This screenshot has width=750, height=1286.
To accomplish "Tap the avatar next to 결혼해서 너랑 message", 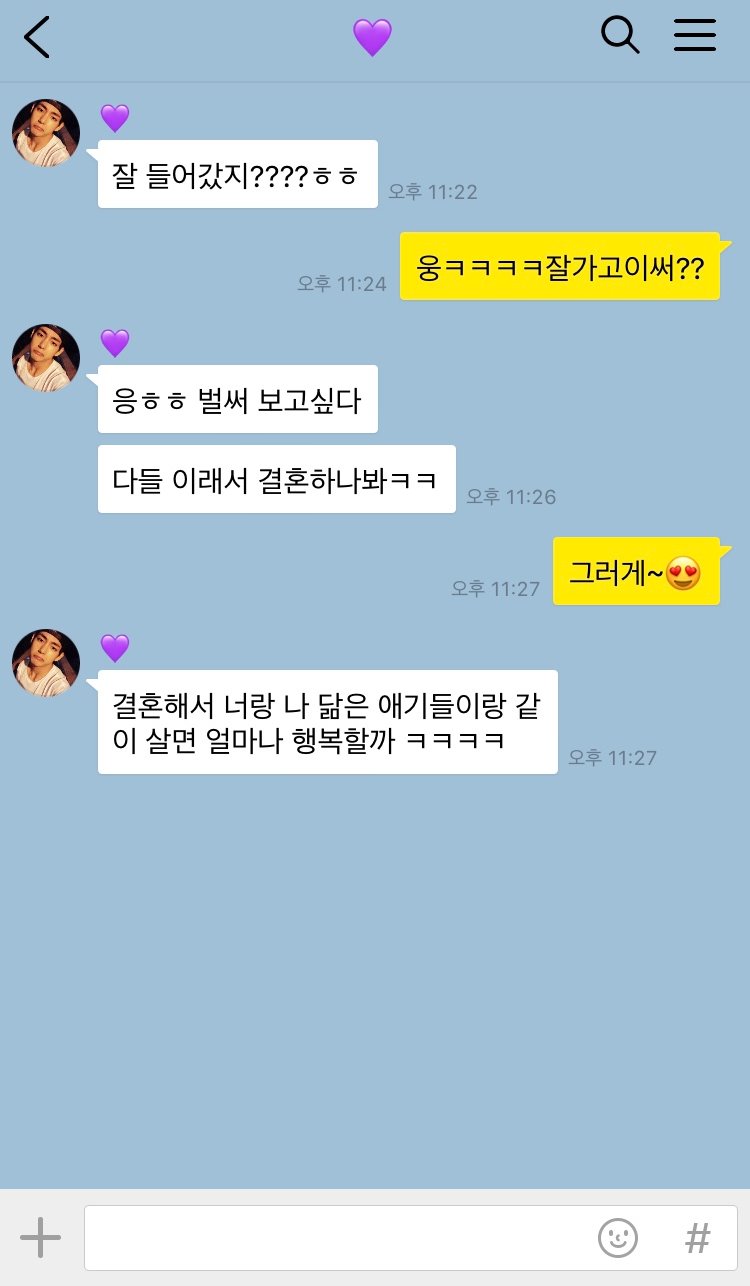I will pos(46,663).
